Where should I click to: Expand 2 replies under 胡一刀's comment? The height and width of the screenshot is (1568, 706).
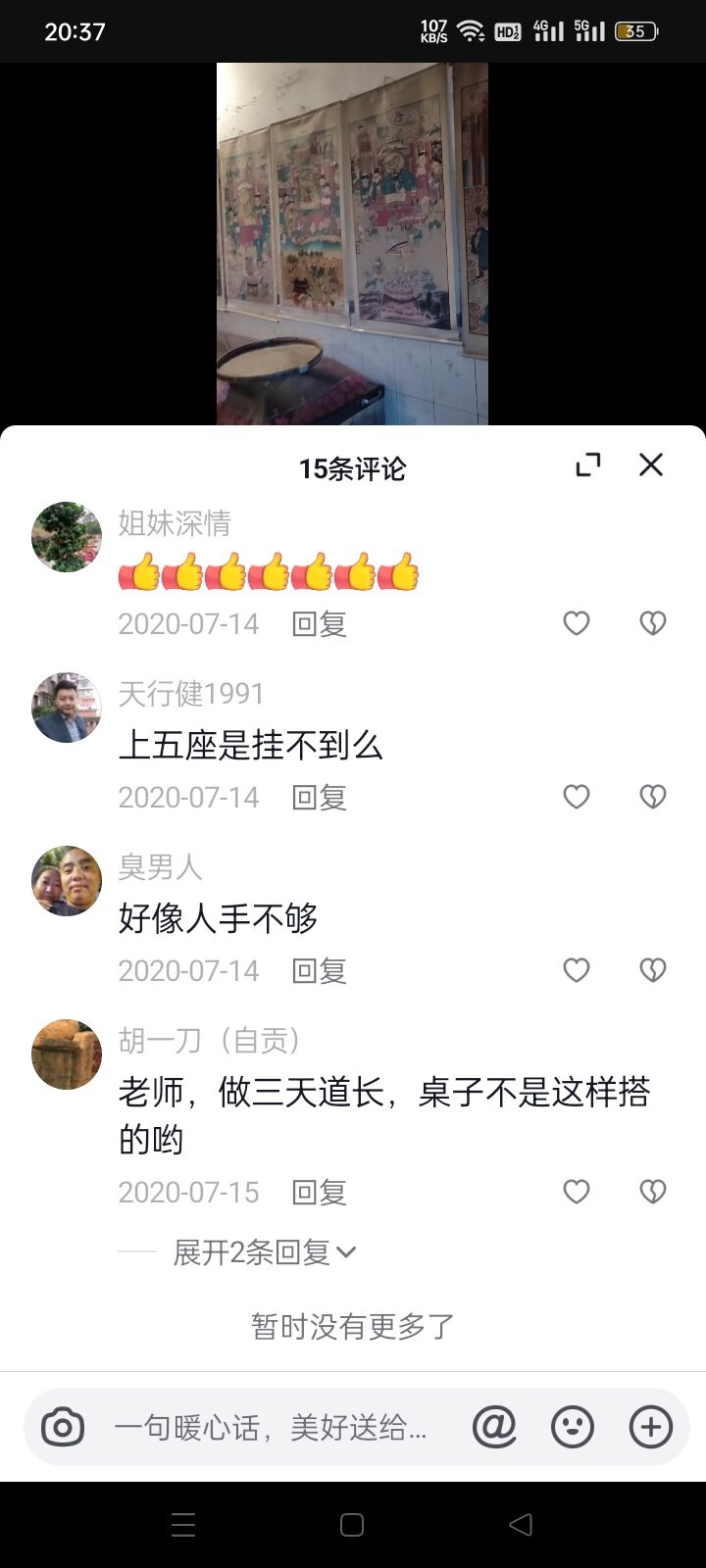[x=263, y=1251]
